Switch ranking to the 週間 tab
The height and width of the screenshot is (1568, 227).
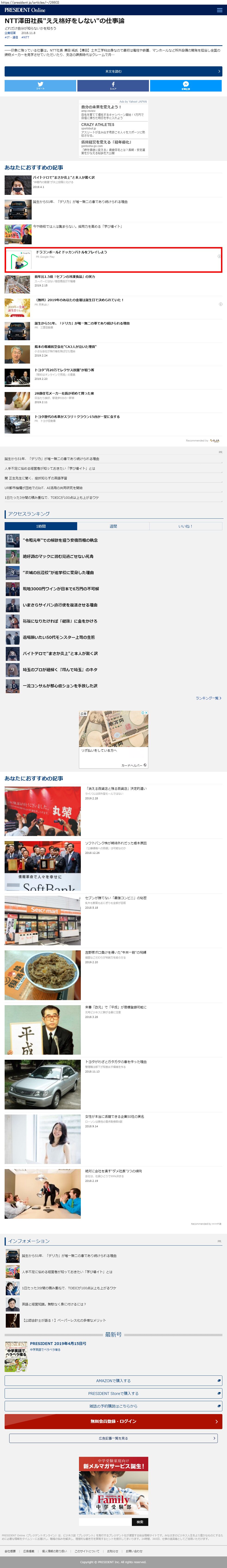click(x=113, y=526)
